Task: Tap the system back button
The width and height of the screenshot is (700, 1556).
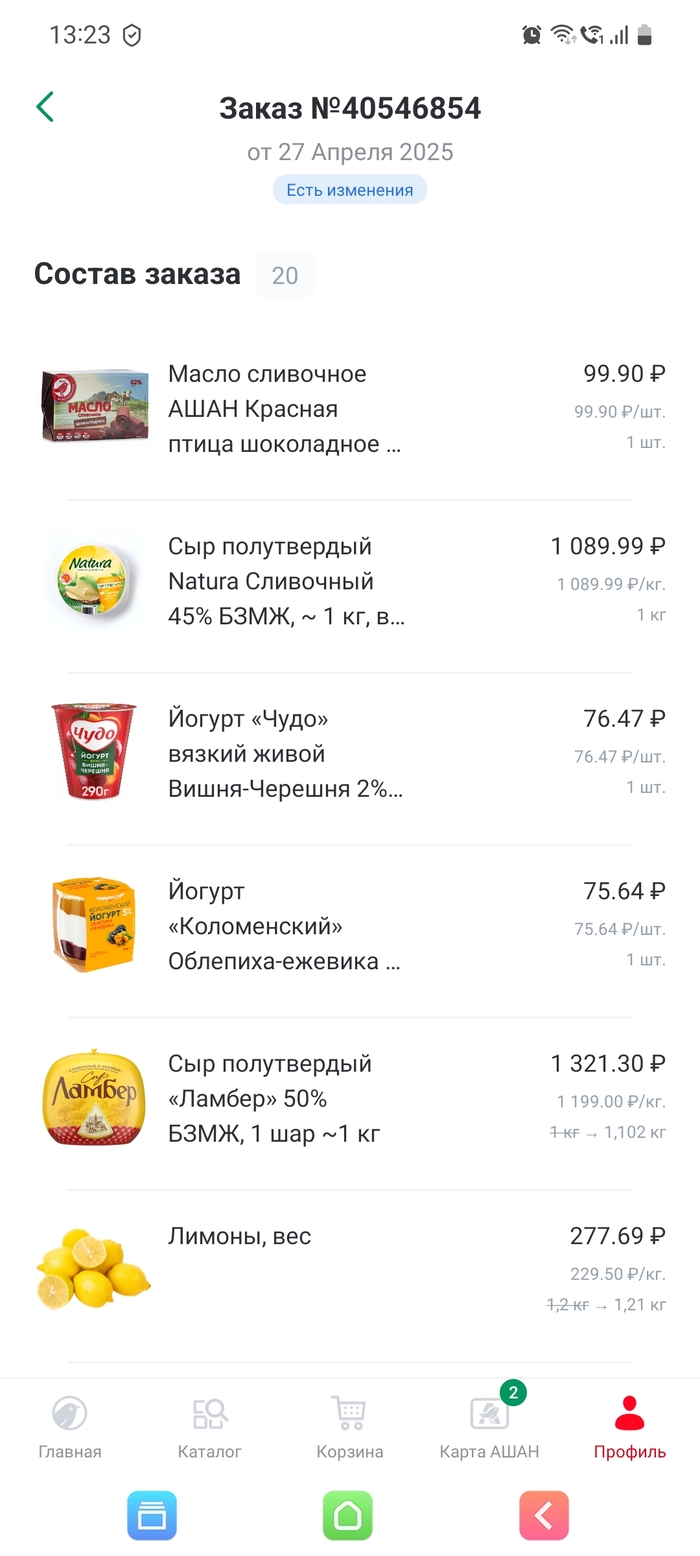Action: [544, 1515]
